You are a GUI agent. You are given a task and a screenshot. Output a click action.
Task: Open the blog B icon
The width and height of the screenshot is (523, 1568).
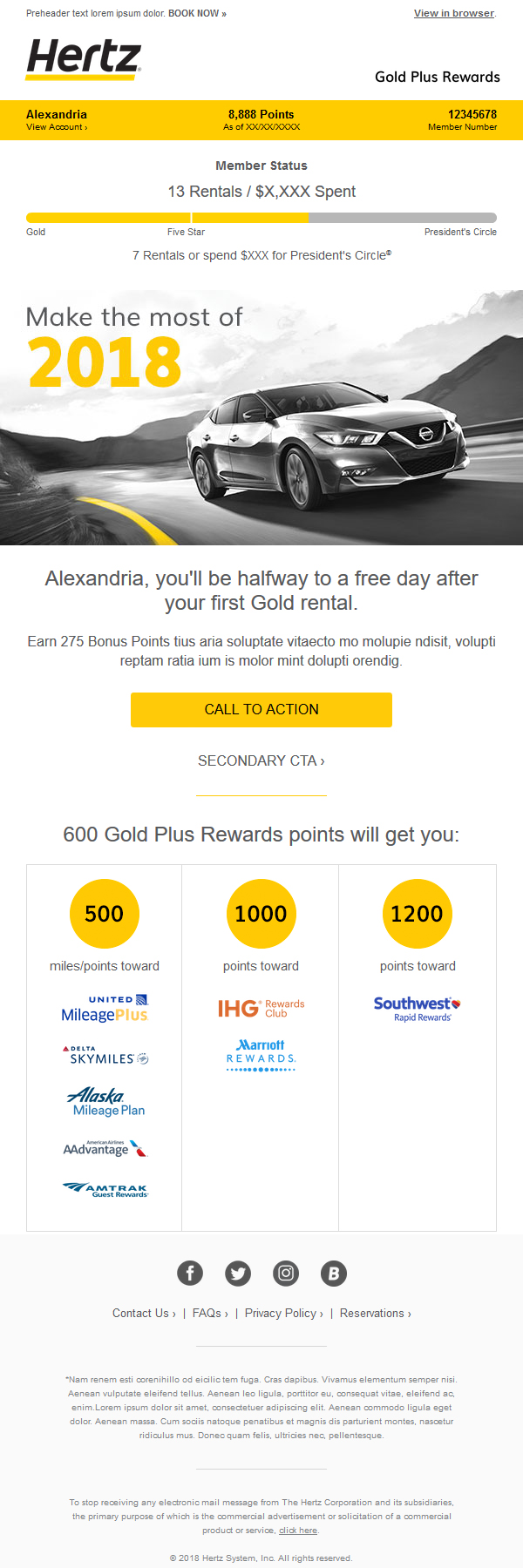point(333,1274)
